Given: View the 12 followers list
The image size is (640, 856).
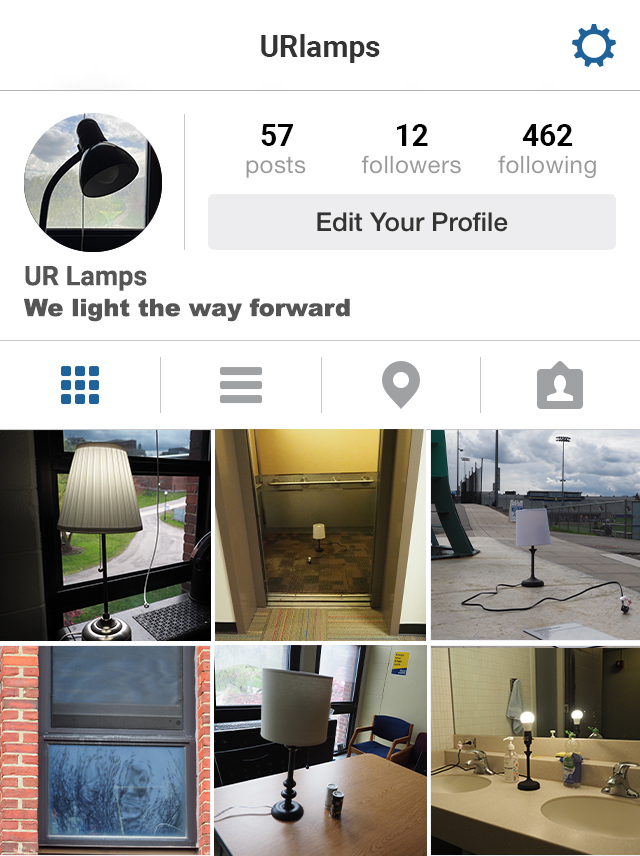Looking at the screenshot, I should [x=411, y=149].
